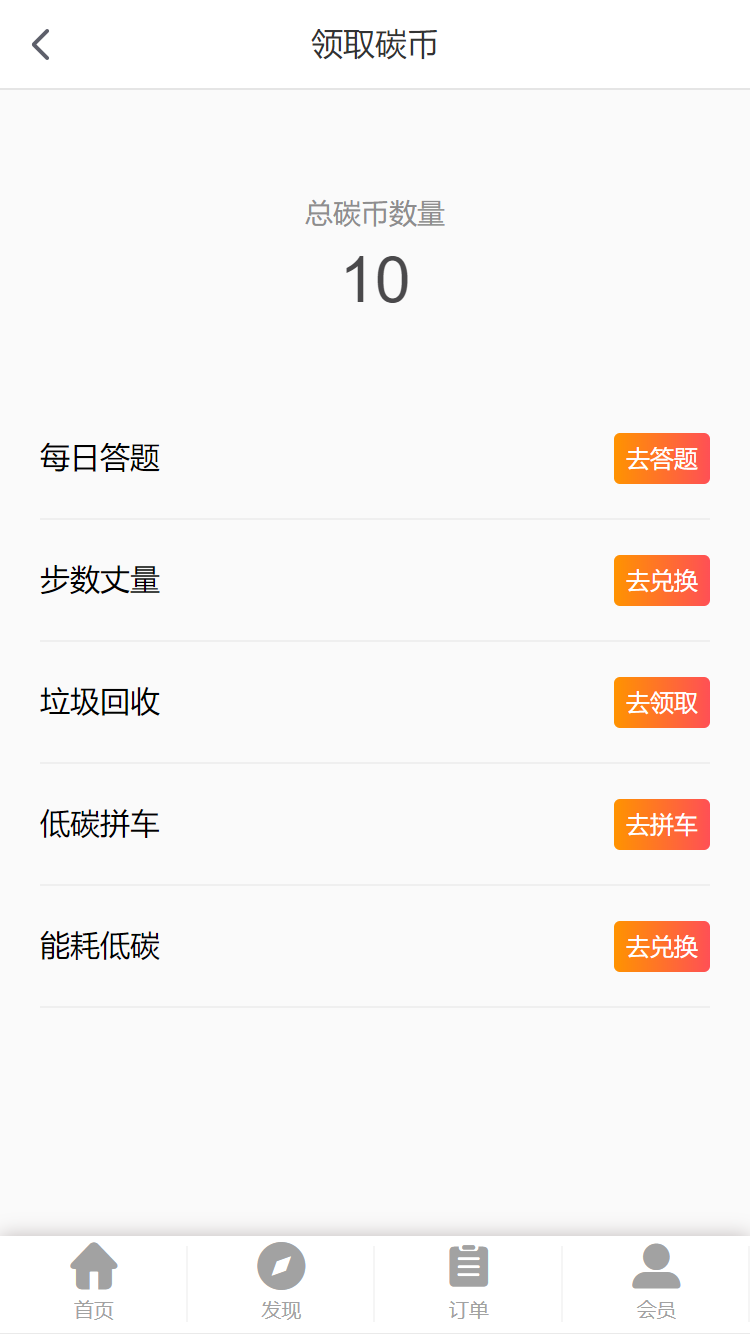Open the 发现 tab
The image size is (750, 1334).
click(x=281, y=1282)
